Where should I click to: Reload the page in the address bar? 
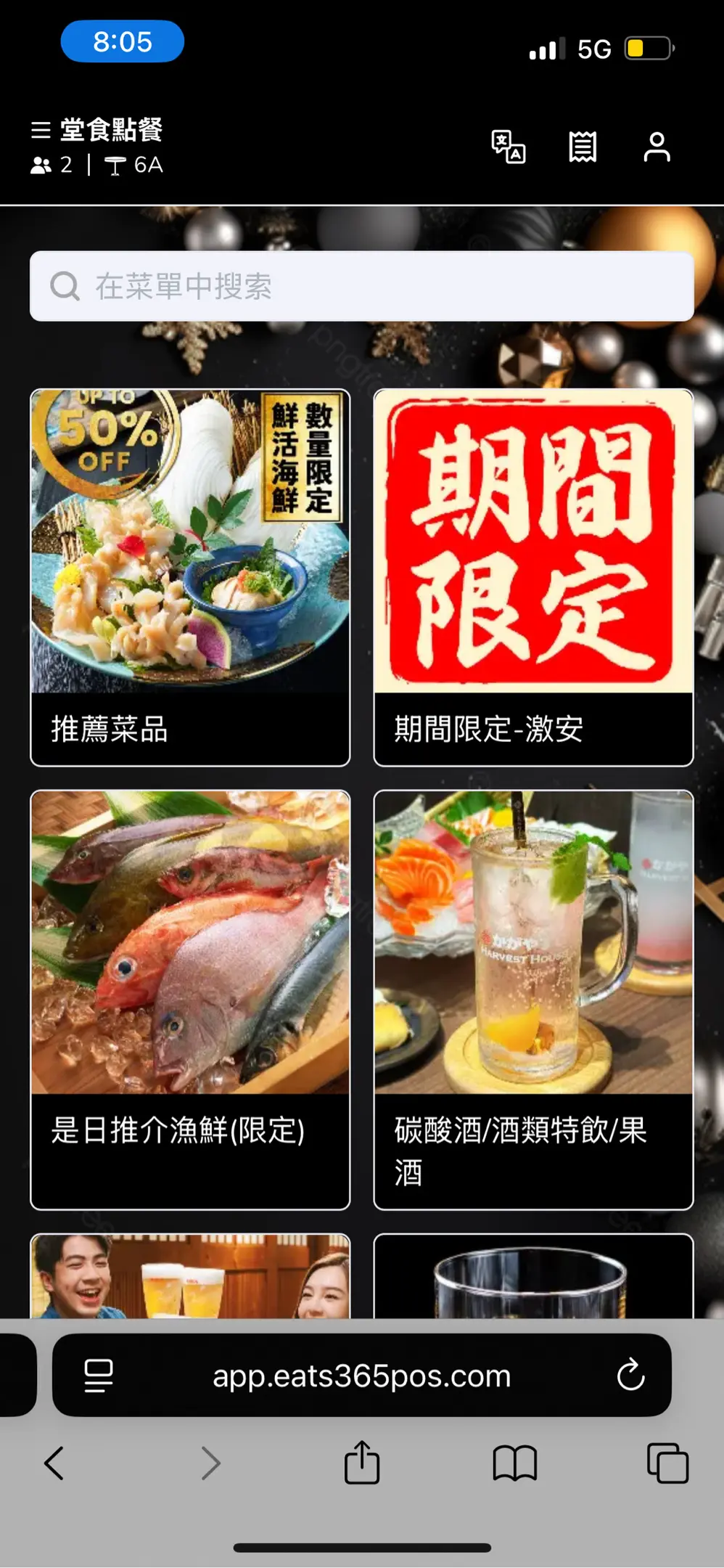click(x=630, y=1375)
